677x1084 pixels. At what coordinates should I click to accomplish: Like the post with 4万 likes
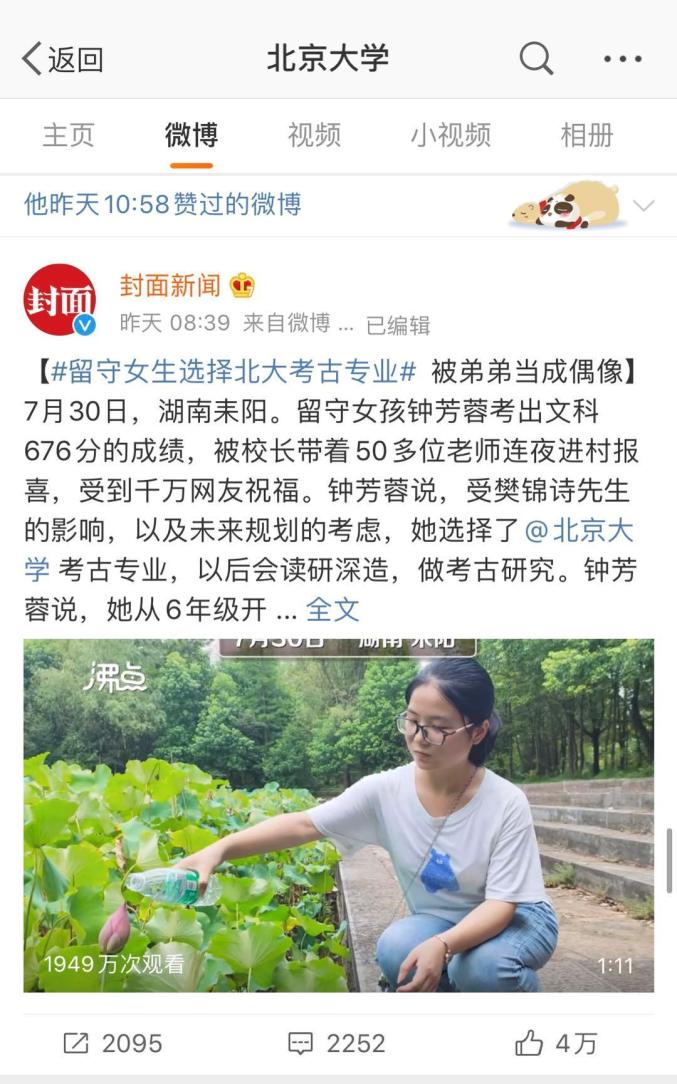pos(556,1043)
